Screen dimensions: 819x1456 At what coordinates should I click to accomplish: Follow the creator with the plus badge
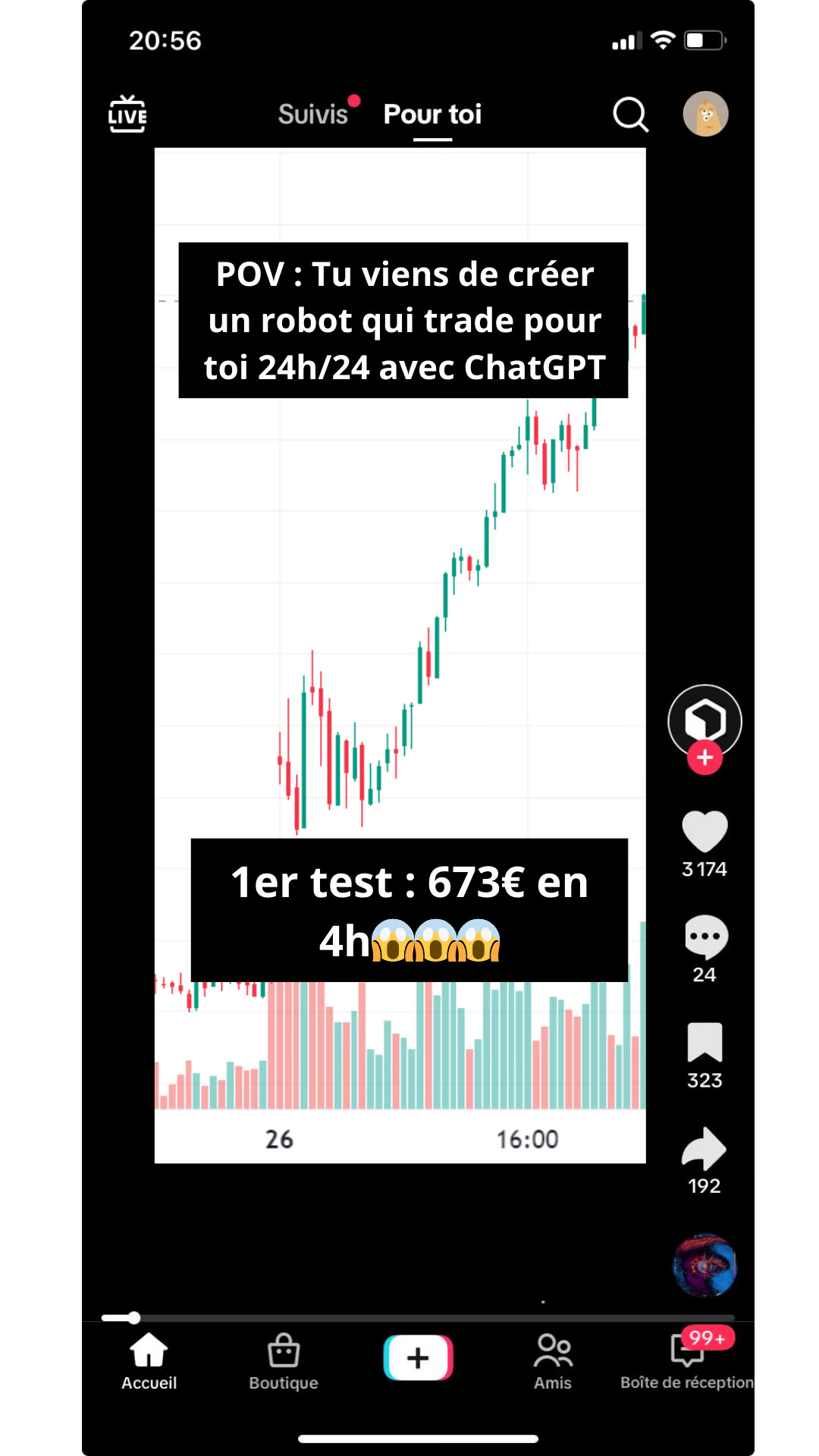click(704, 758)
